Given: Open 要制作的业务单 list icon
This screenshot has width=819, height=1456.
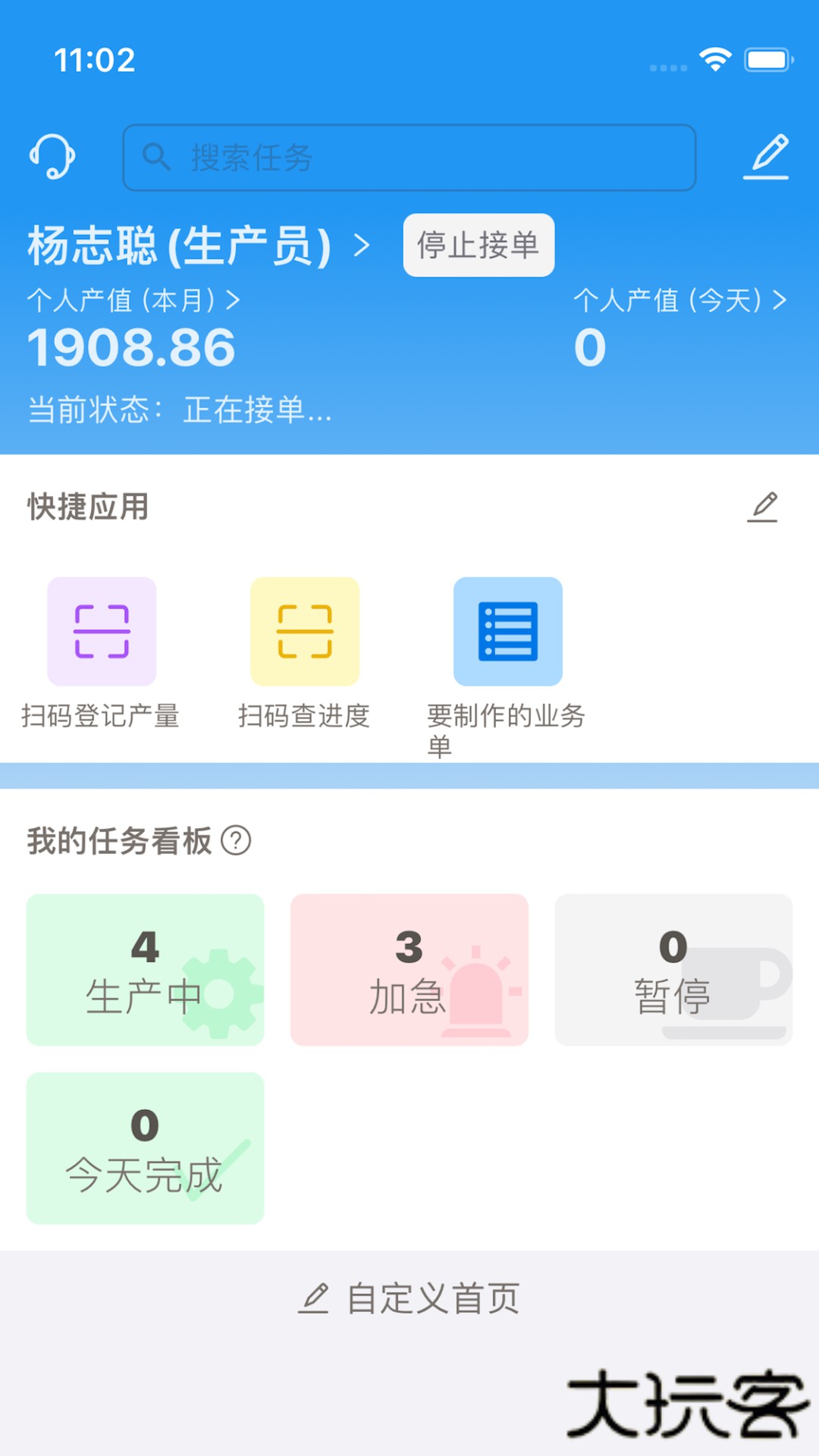Looking at the screenshot, I should click(x=507, y=631).
